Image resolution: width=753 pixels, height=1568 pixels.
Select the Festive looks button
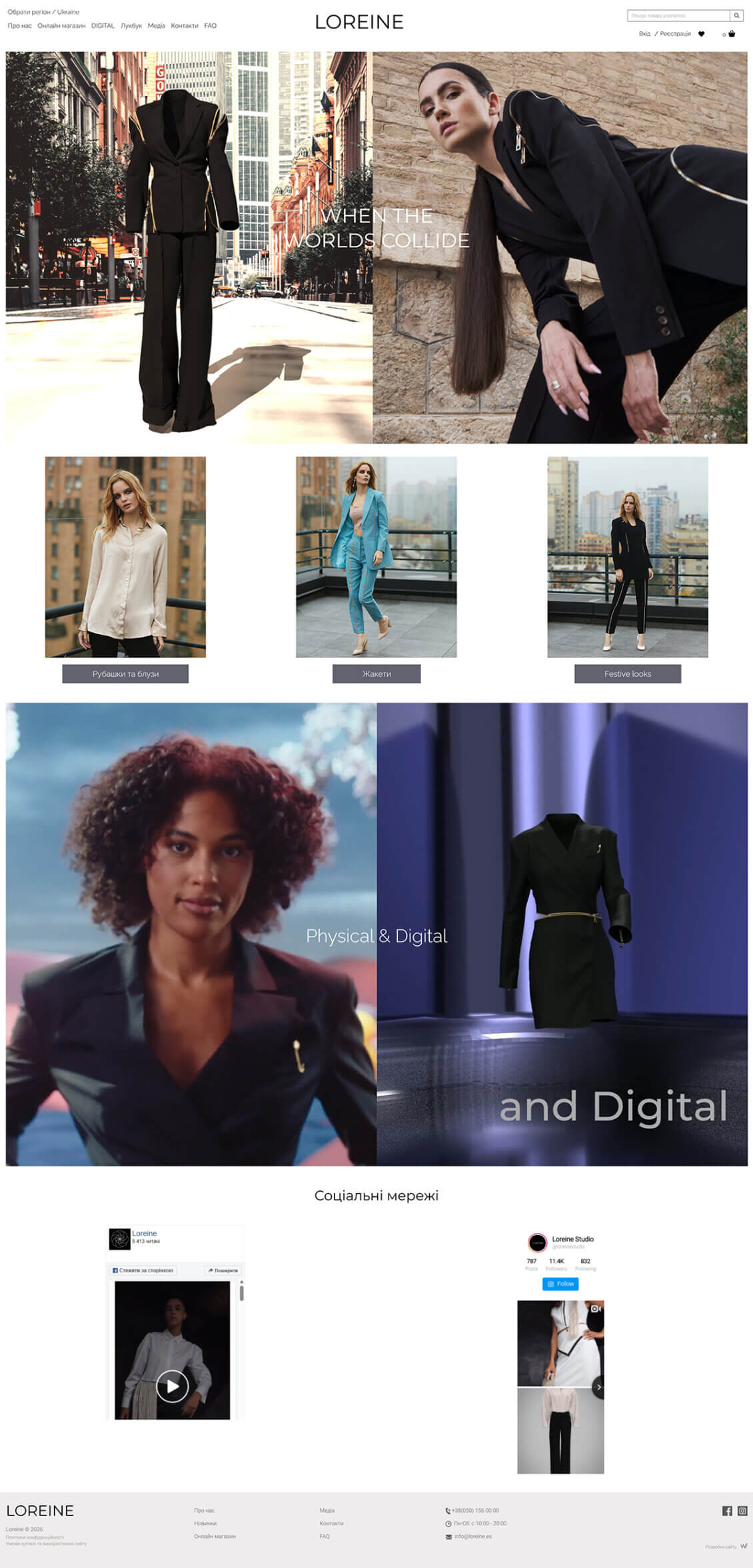tap(627, 673)
